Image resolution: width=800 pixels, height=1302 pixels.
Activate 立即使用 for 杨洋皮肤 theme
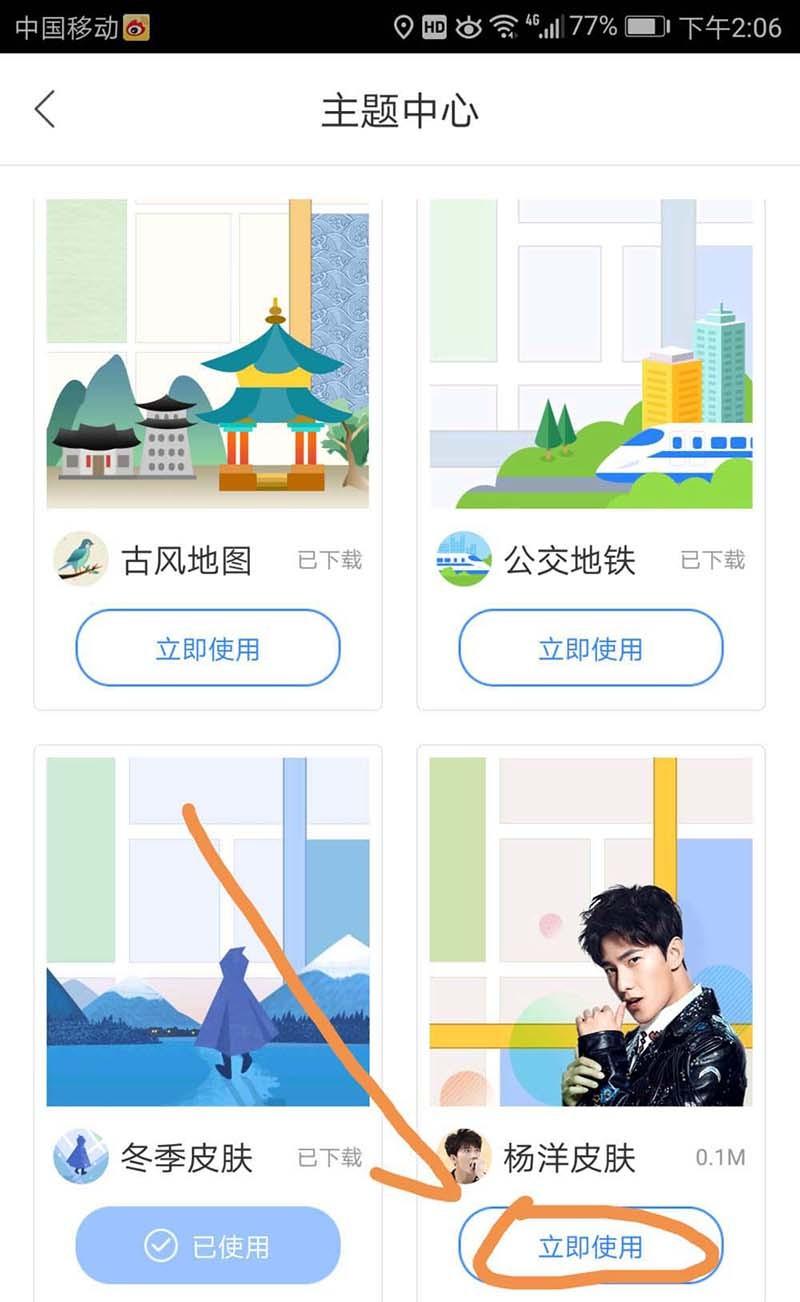click(590, 1244)
